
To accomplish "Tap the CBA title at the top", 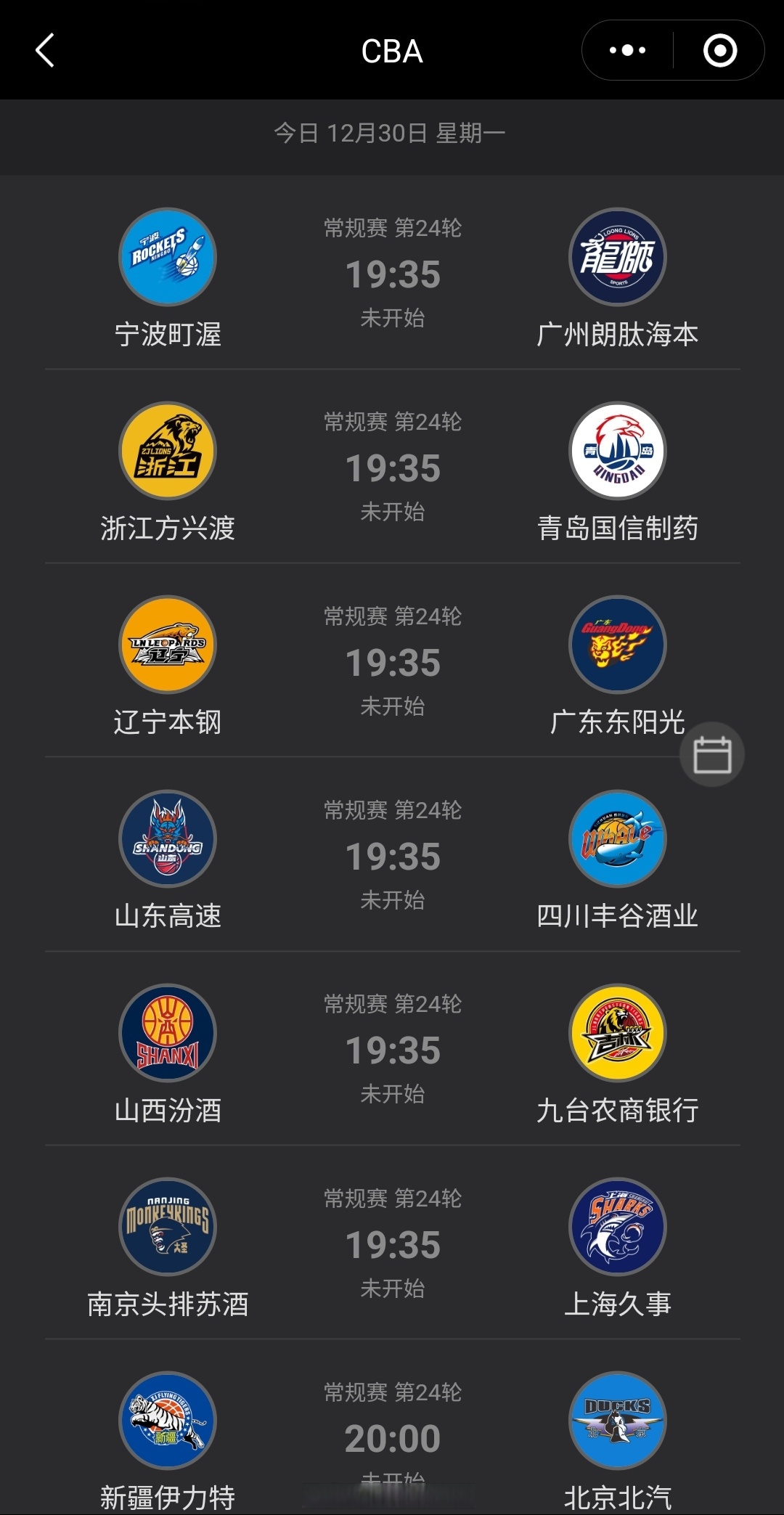I will [x=392, y=51].
